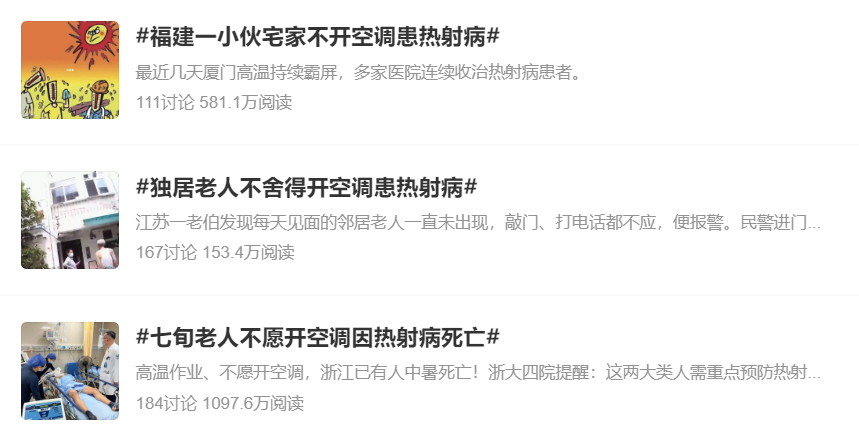This screenshot has height=437, width=859.
Task: Open topic #七旬老人不愿开空调因热射病死亡#
Action: point(317,337)
